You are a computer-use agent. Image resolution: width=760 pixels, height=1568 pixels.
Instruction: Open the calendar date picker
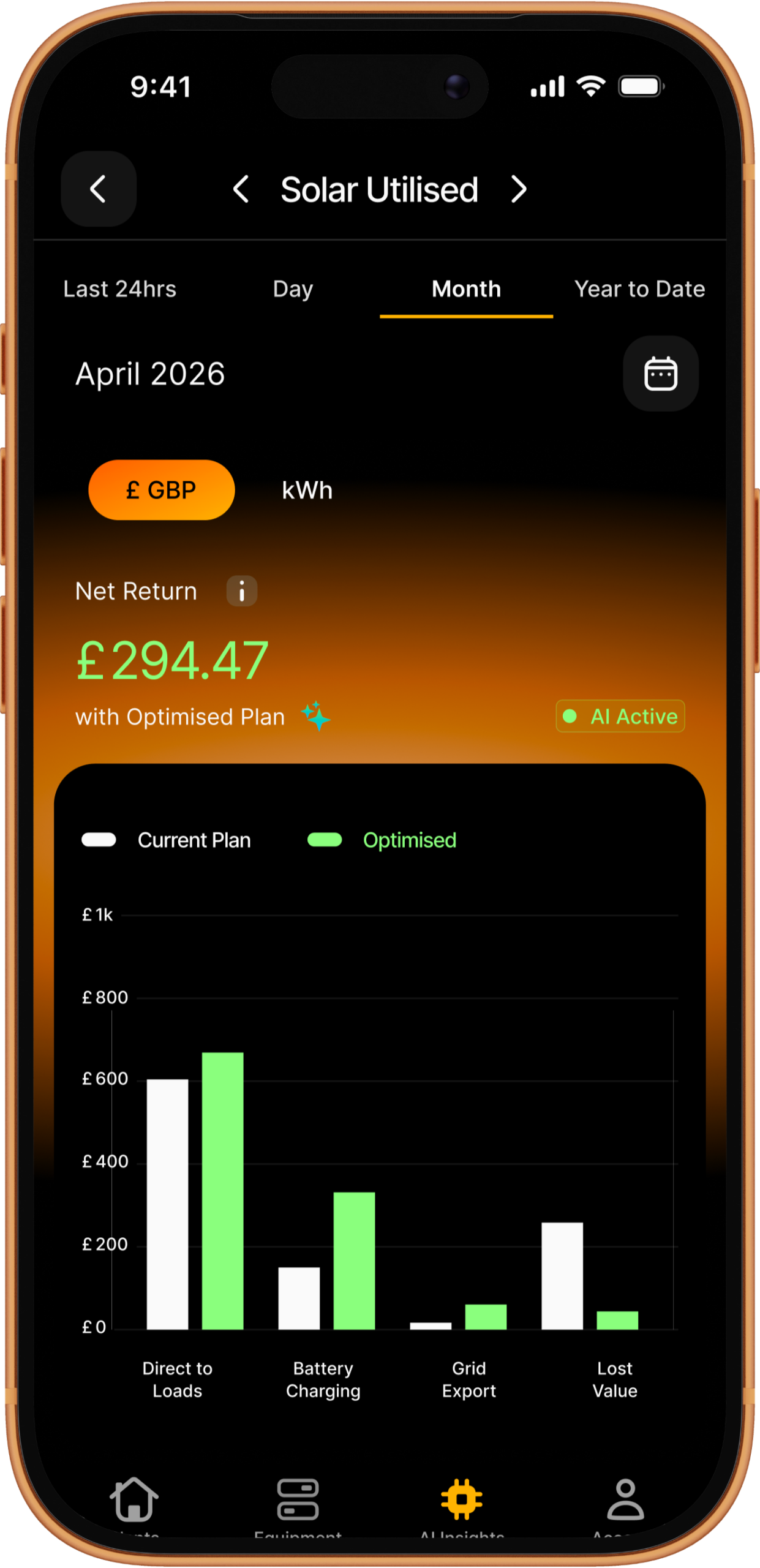coord(661,373)
